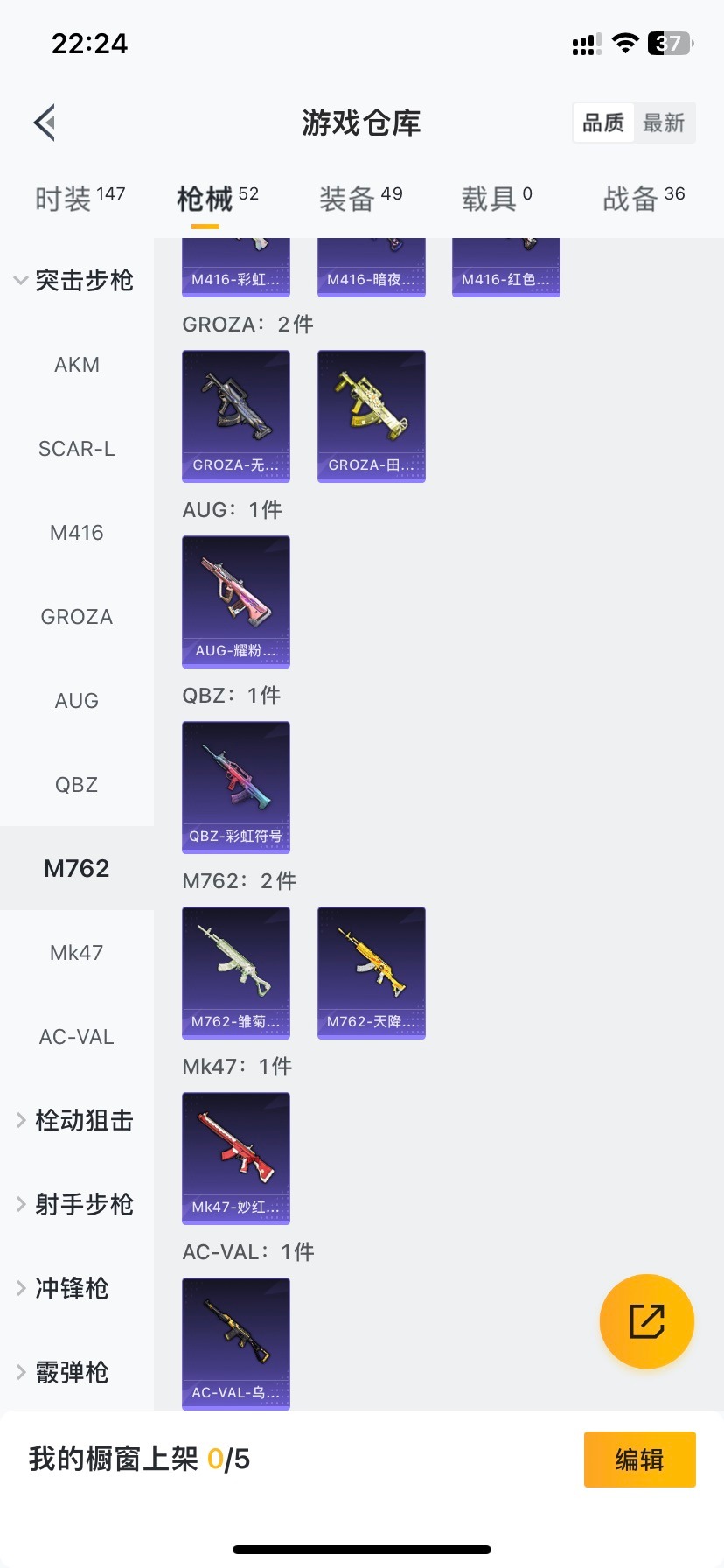Open the M762-天降 skin

click(x=372, y=973)
